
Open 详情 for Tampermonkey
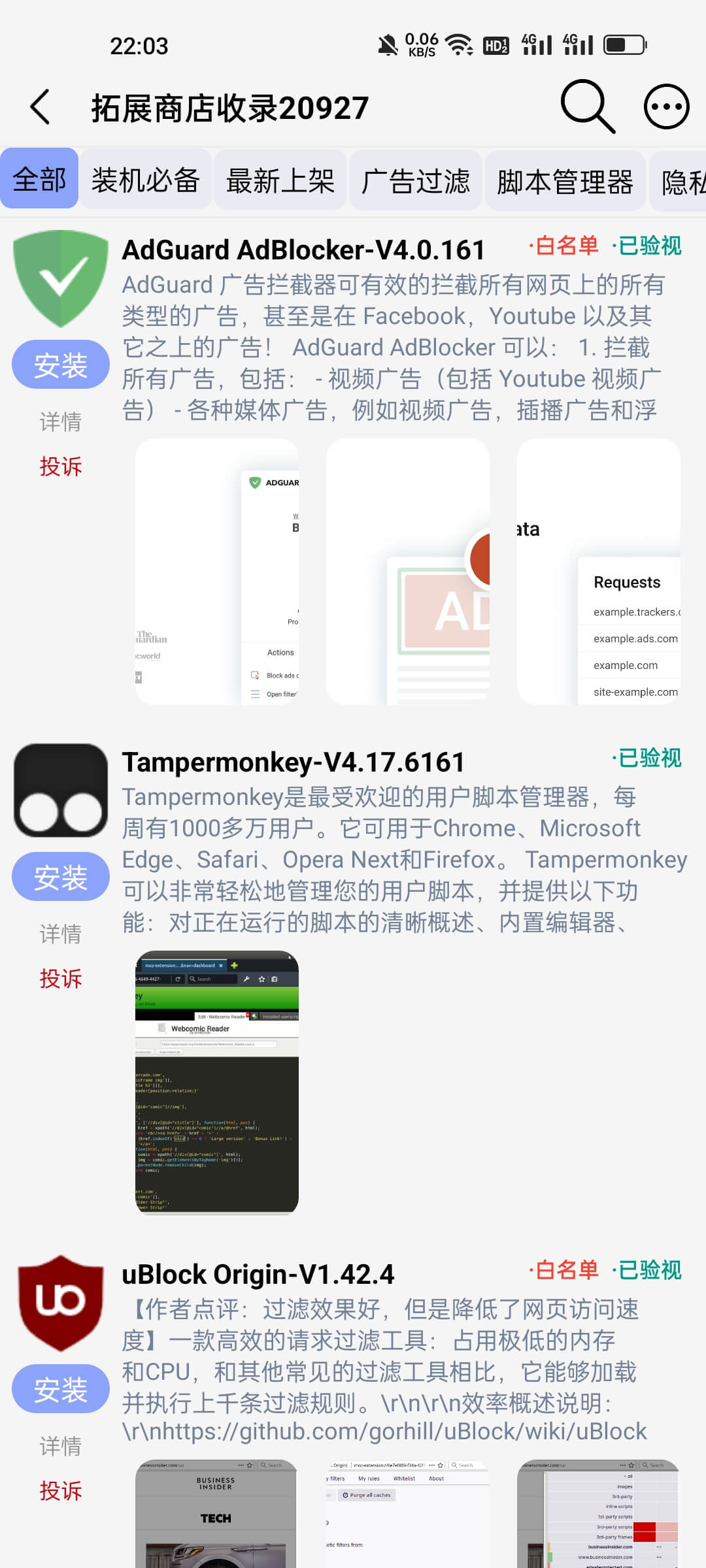point(60,934)
